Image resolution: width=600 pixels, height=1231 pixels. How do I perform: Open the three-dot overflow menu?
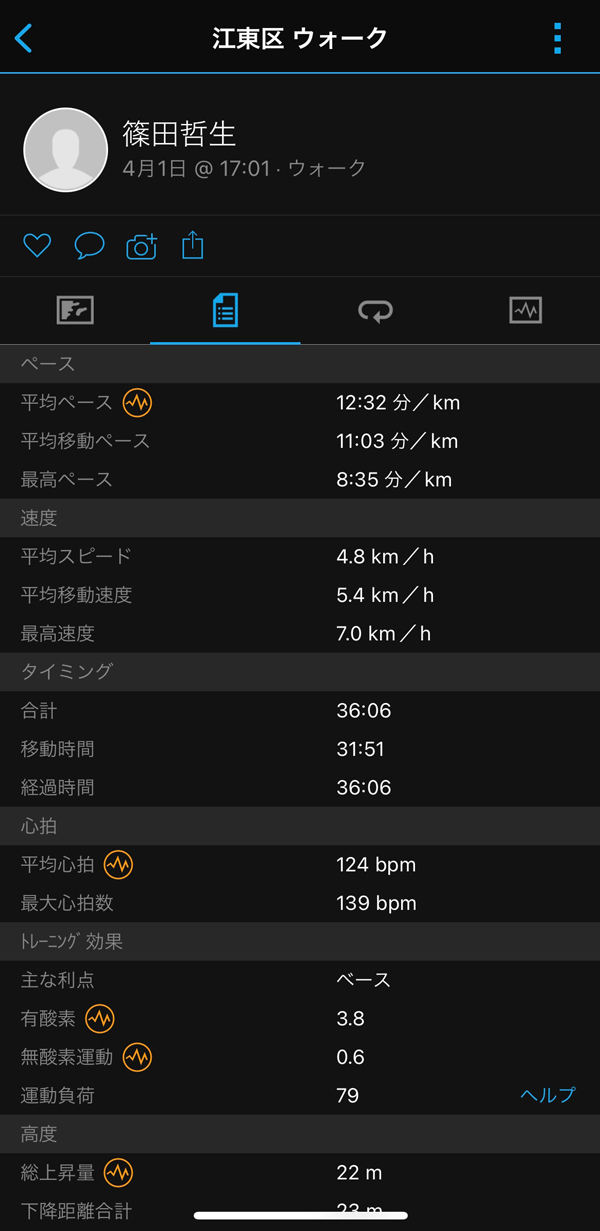point(557,38)
